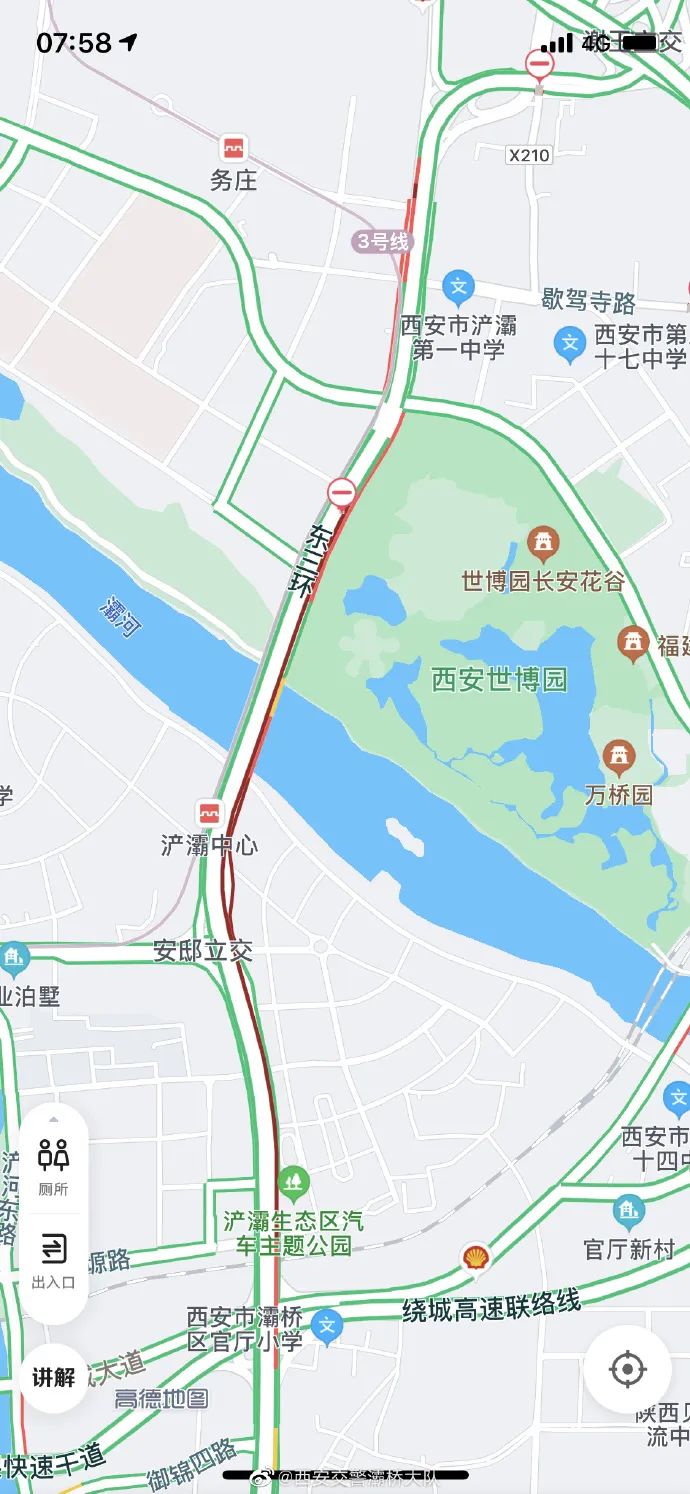Open the 万桥园 attraction marker
This screenshot has height=1494, width=690.
[x=619, y=758]
